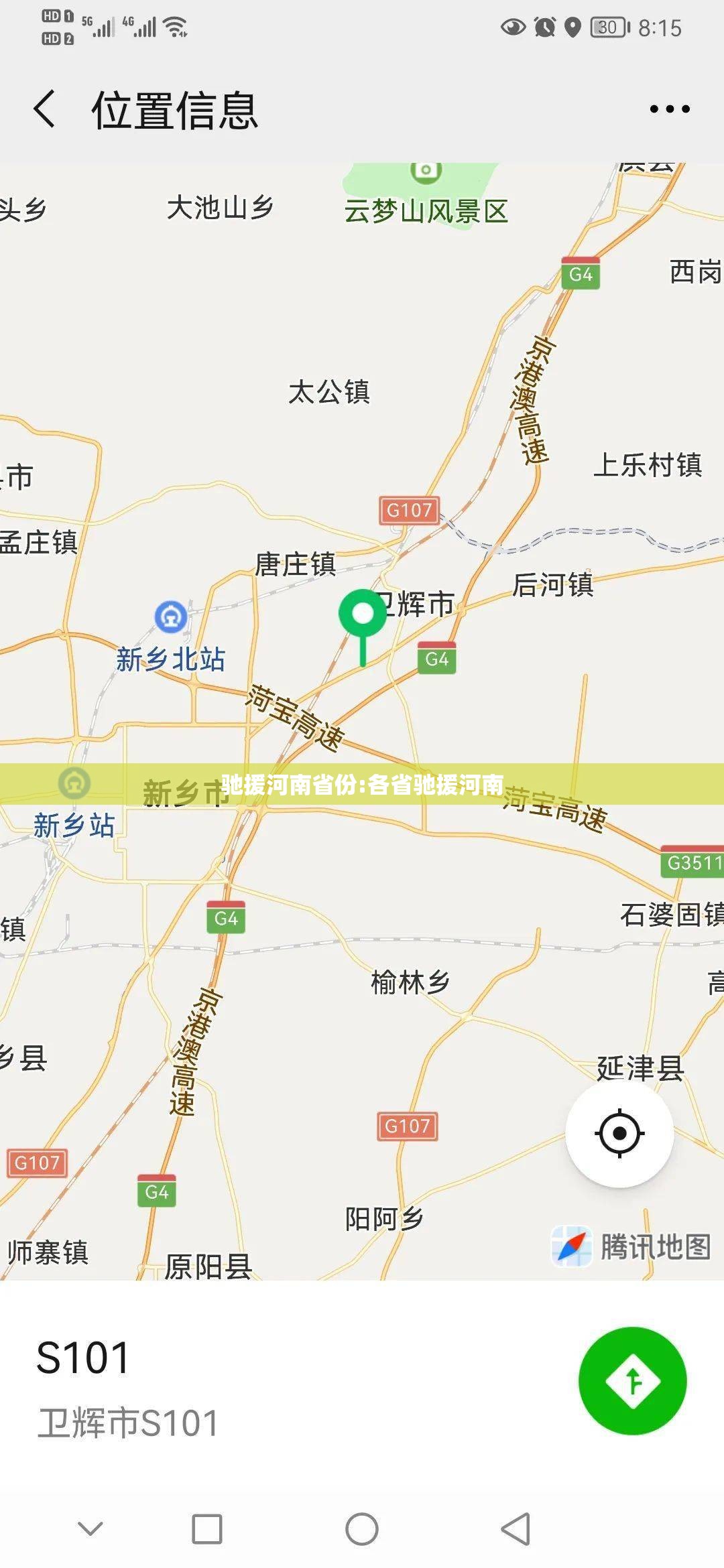This screenshot has height=1568, width=724.
Task: Tap the green location pin near 卫辉市
Action: click(363, 615)
